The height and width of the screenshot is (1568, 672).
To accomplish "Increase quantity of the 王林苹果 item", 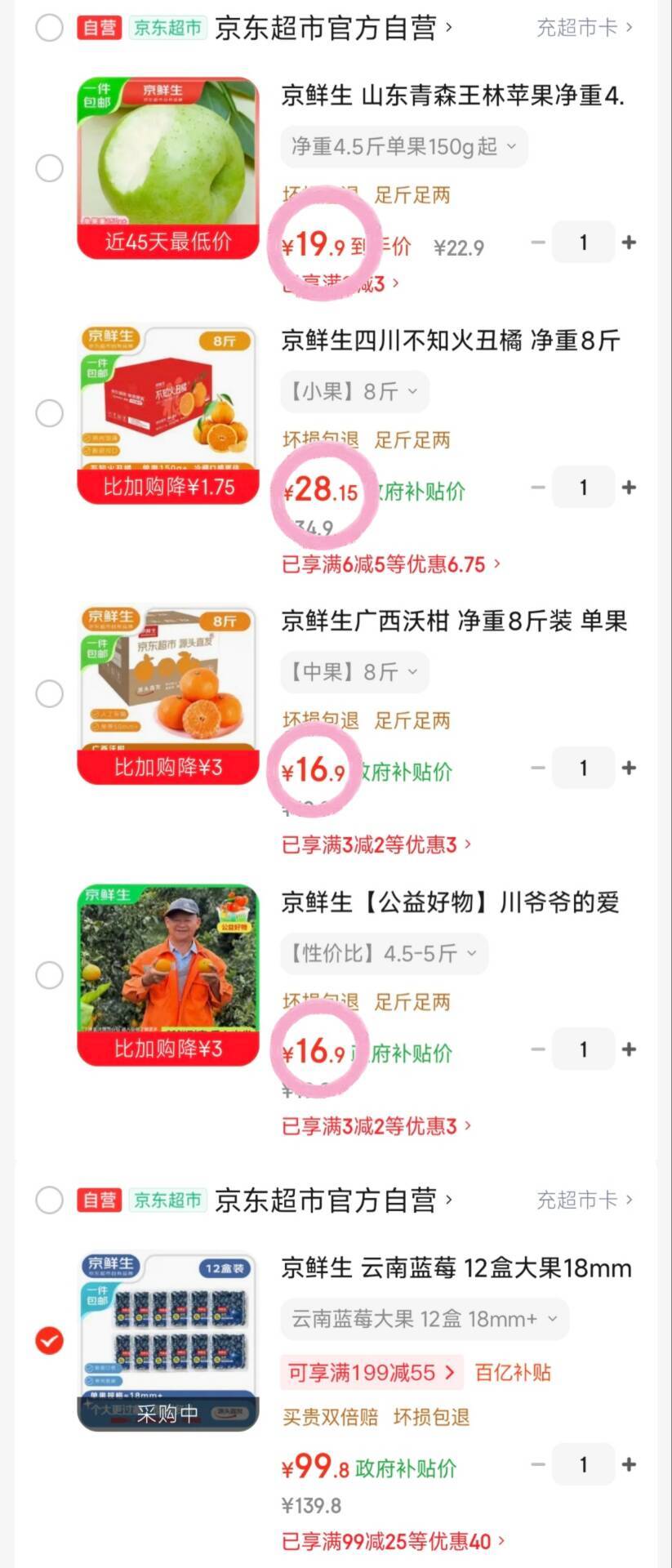I will point(629,243).
